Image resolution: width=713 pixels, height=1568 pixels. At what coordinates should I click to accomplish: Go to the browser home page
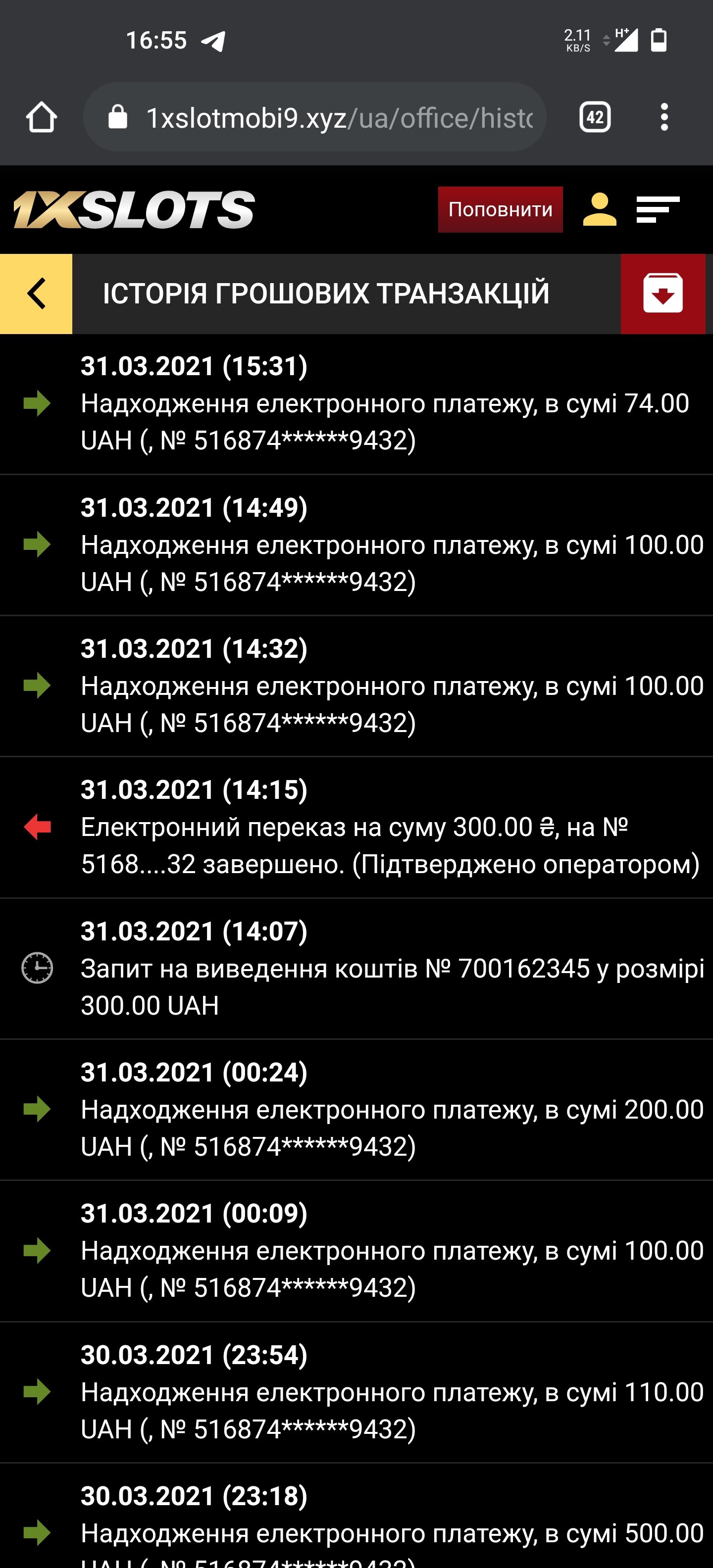click(42, 117)
